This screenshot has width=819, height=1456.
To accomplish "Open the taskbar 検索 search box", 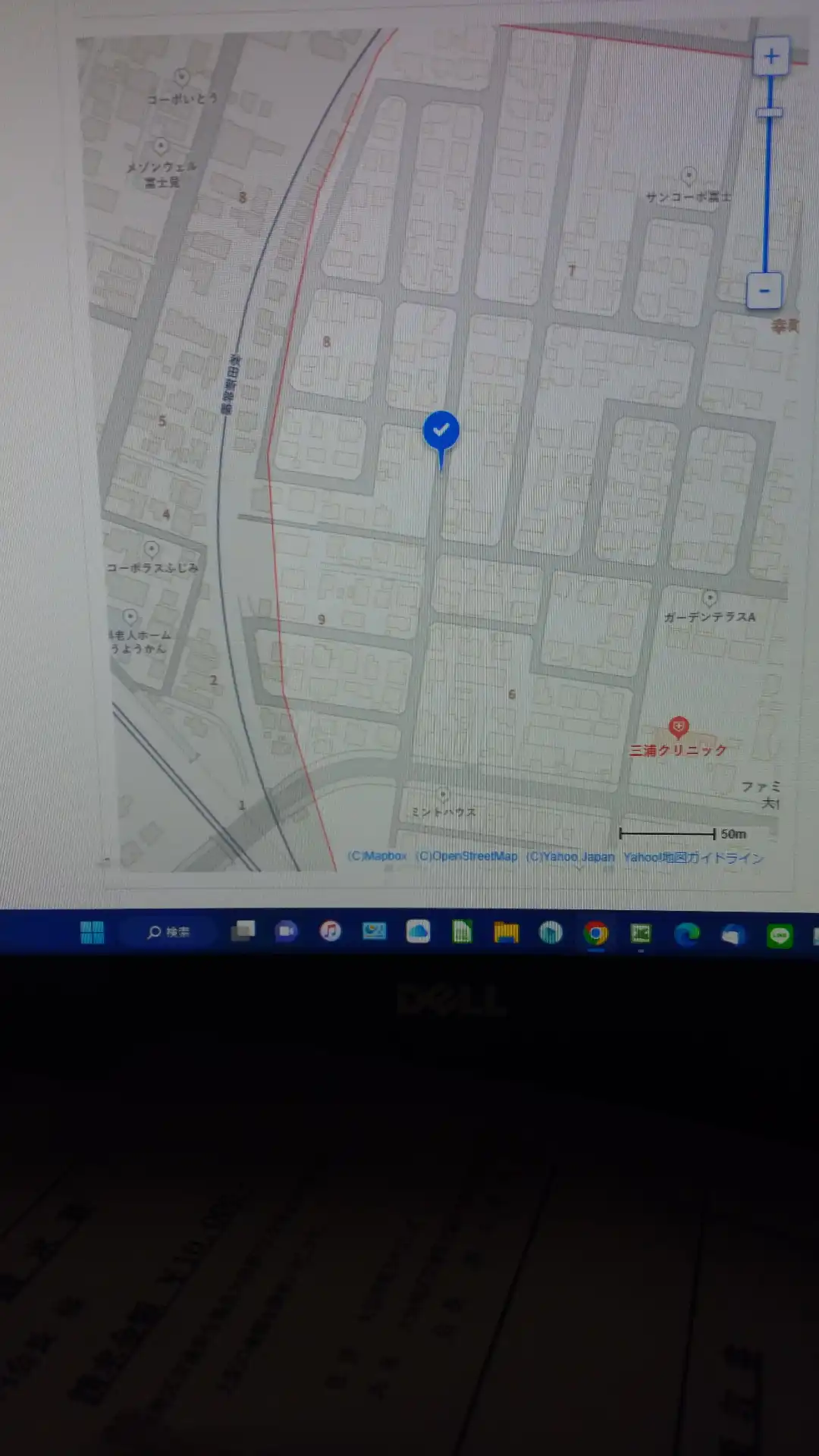I will [169, 932].
